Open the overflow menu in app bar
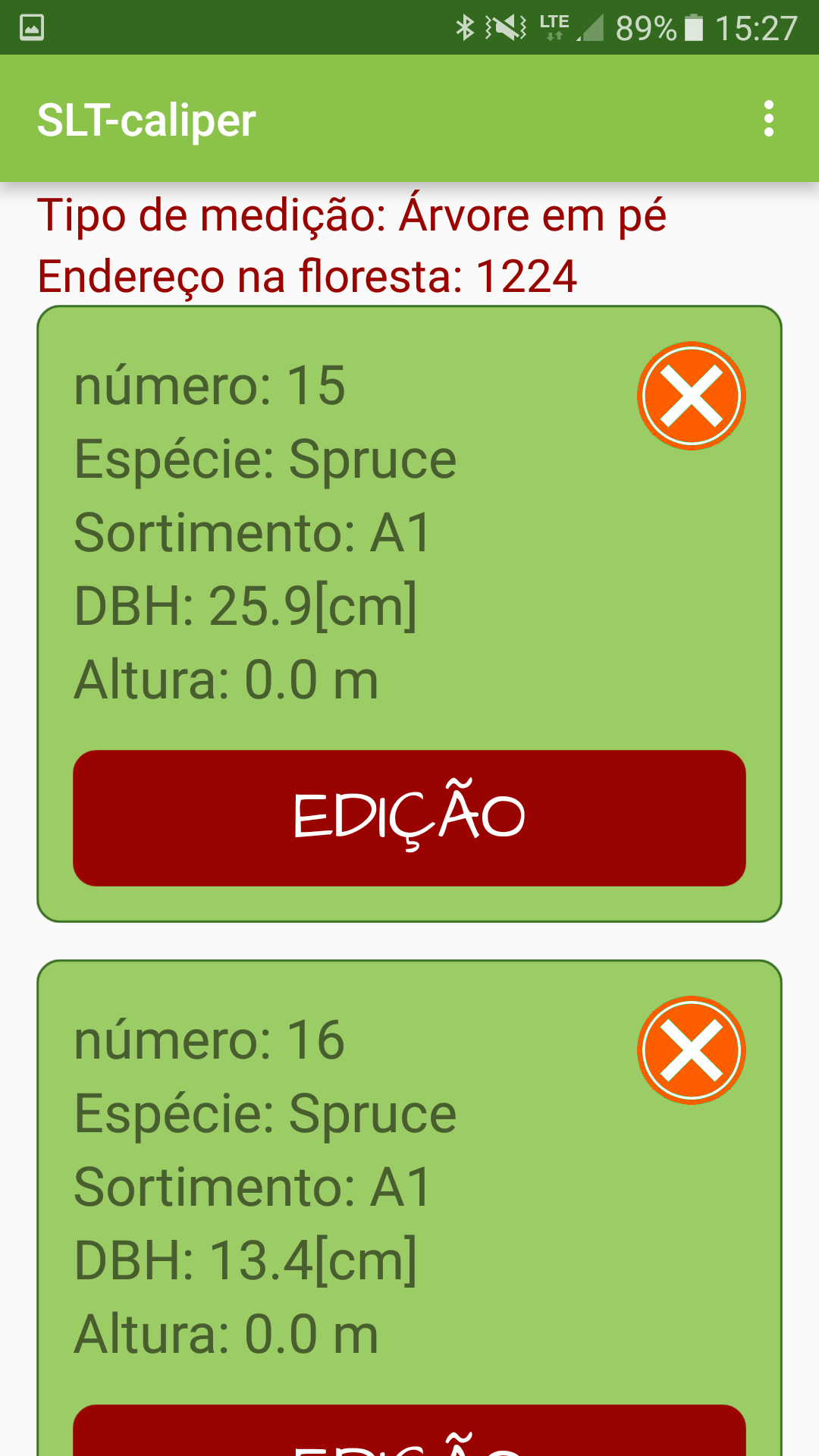The height and width of the screenshot is (1456, 819). [x=768, y=119]
